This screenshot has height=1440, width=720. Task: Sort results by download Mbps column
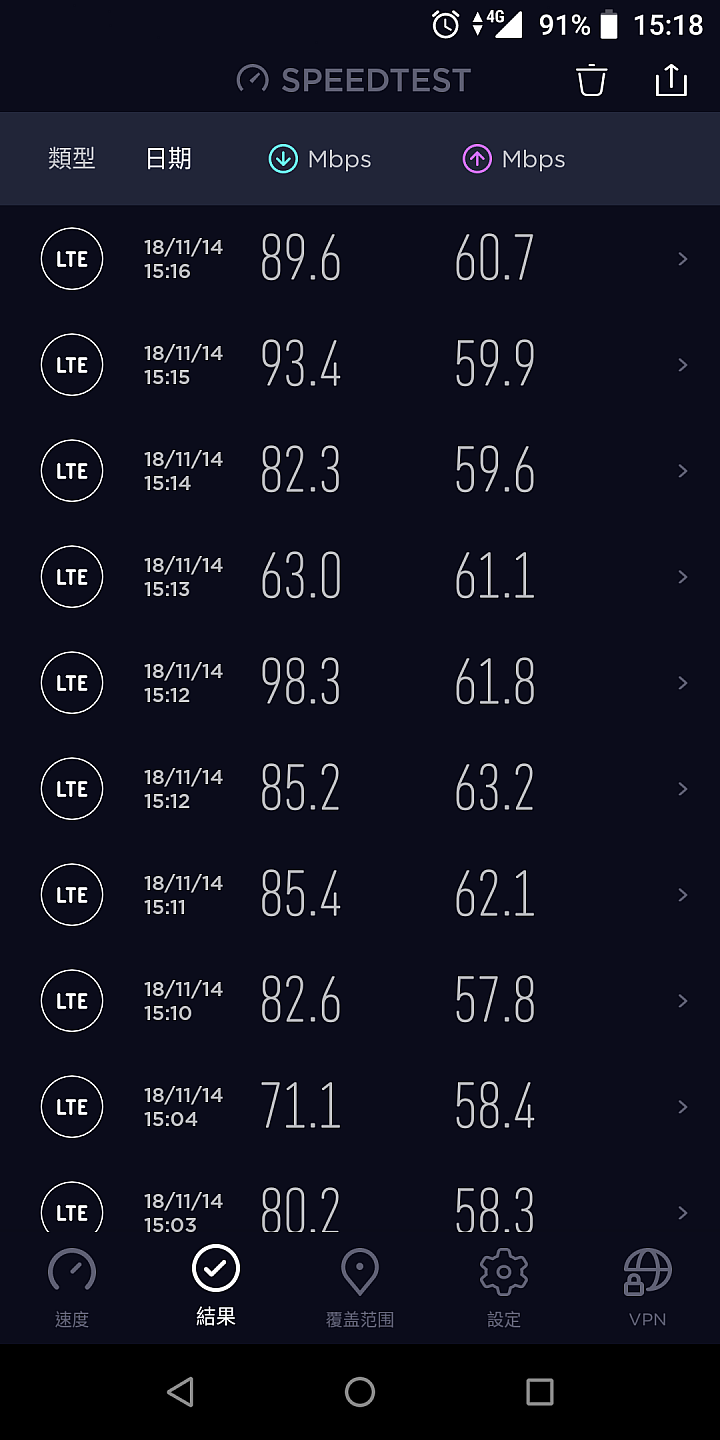[320, 159]
